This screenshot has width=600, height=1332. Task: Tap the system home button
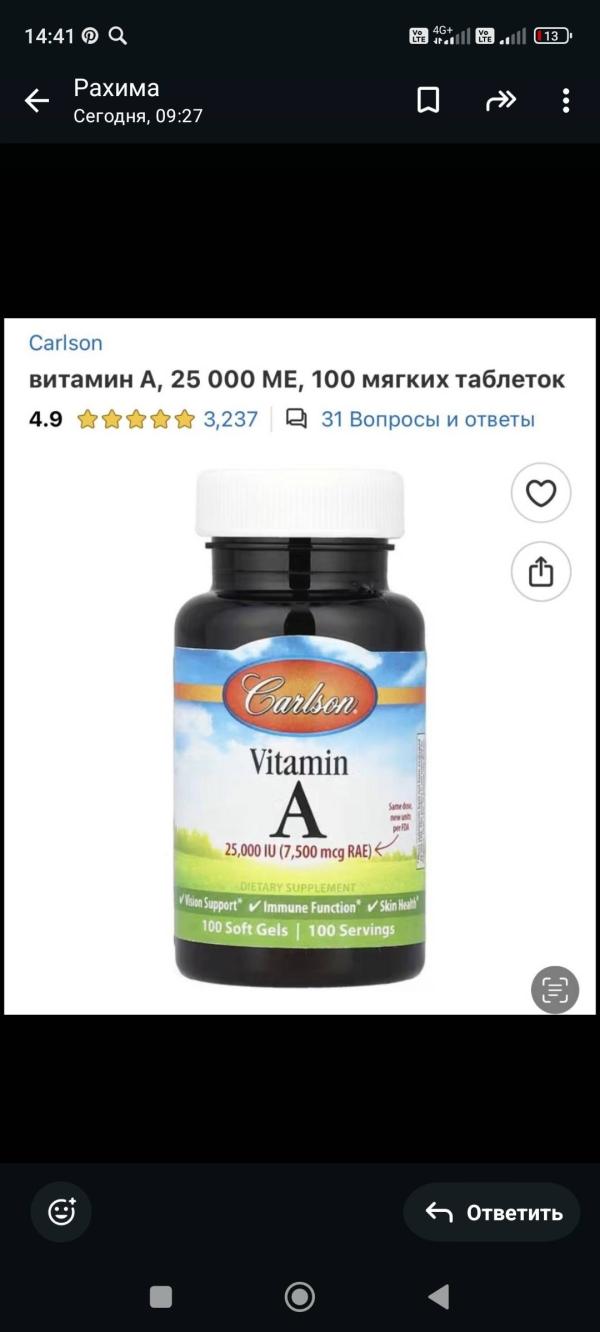click(300, 1297)
